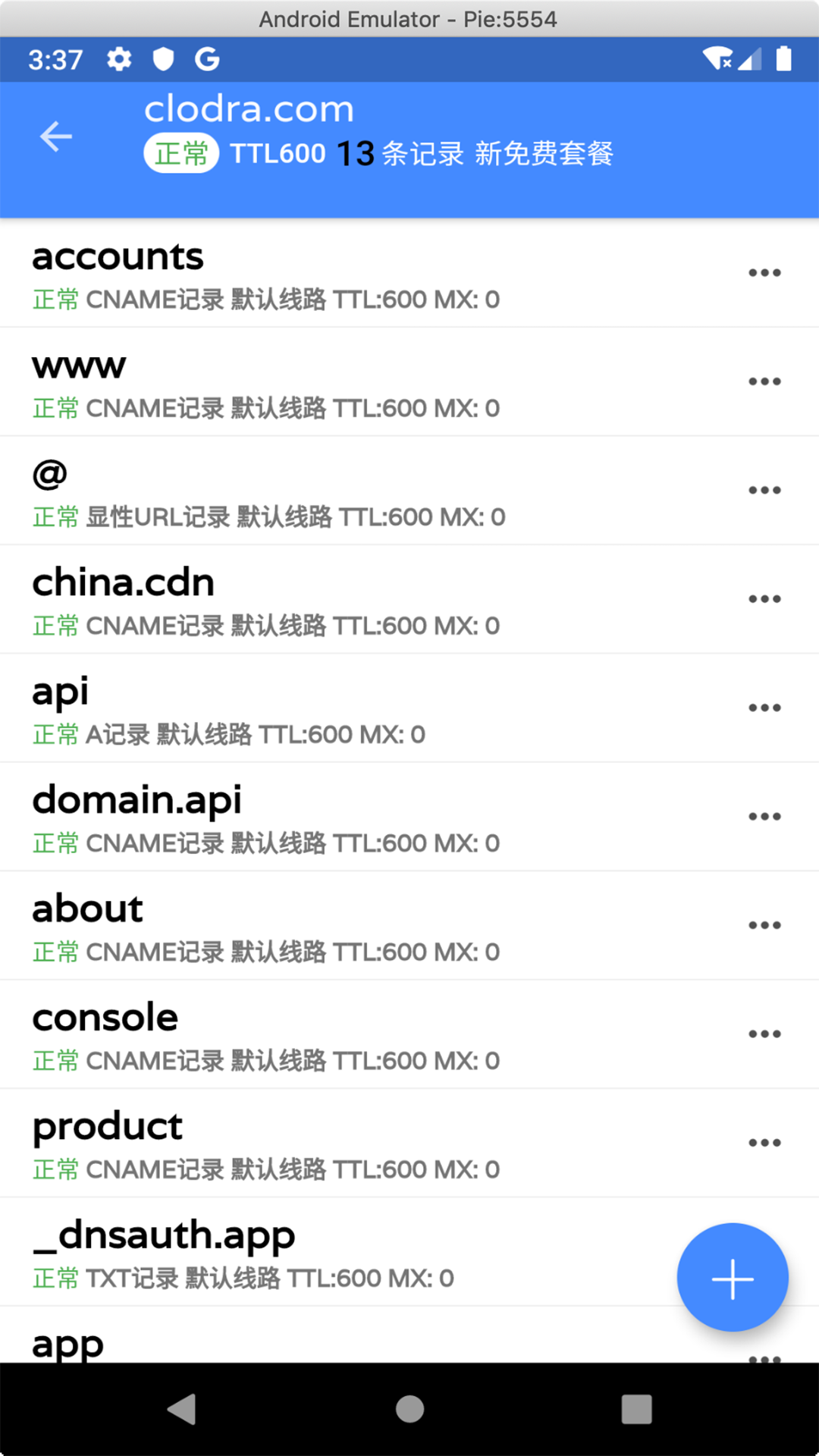The width and height of the screenshot is (819, 1456).
Task: Open the more options for @ record
Action: tap(764, 490)
